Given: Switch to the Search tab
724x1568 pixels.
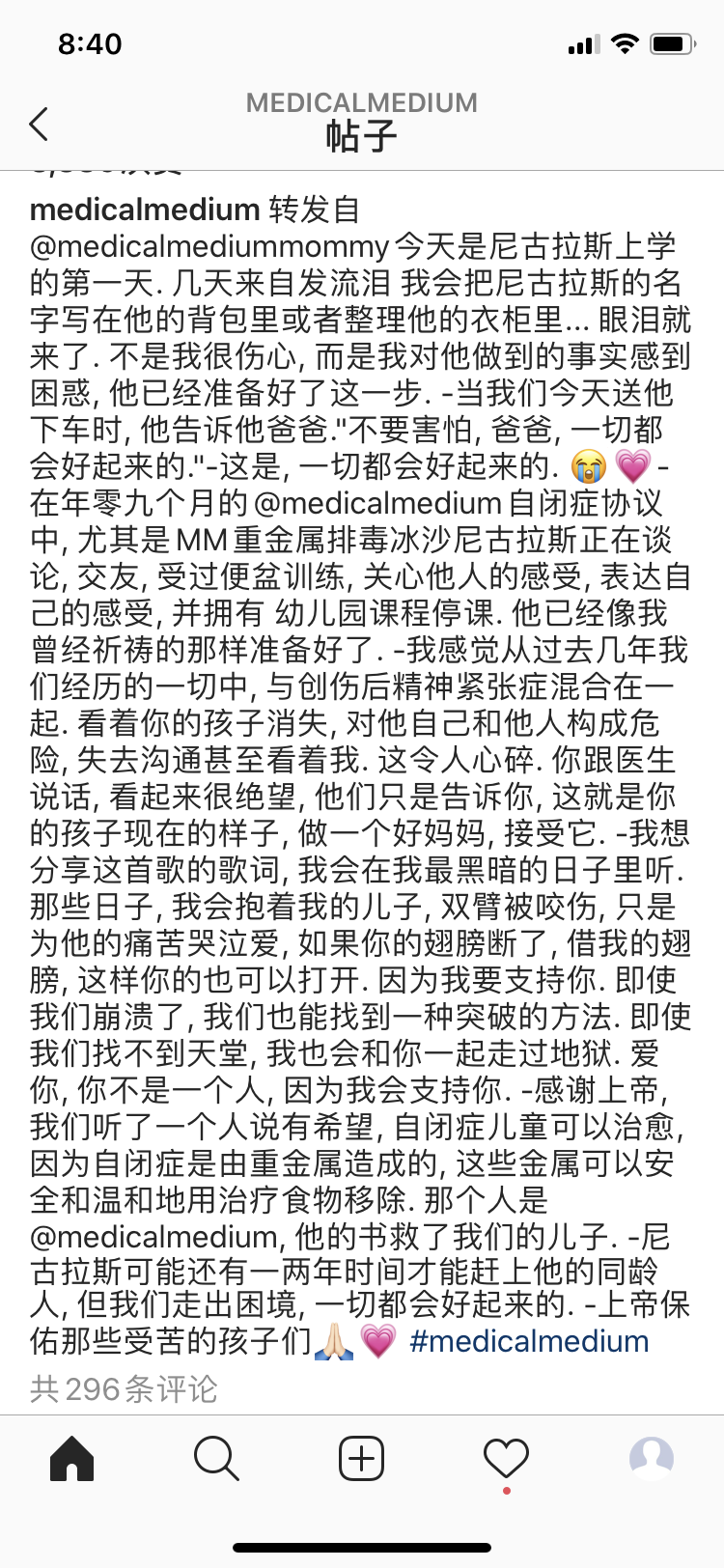Looking at the screenshot, I should point(216,1458).
